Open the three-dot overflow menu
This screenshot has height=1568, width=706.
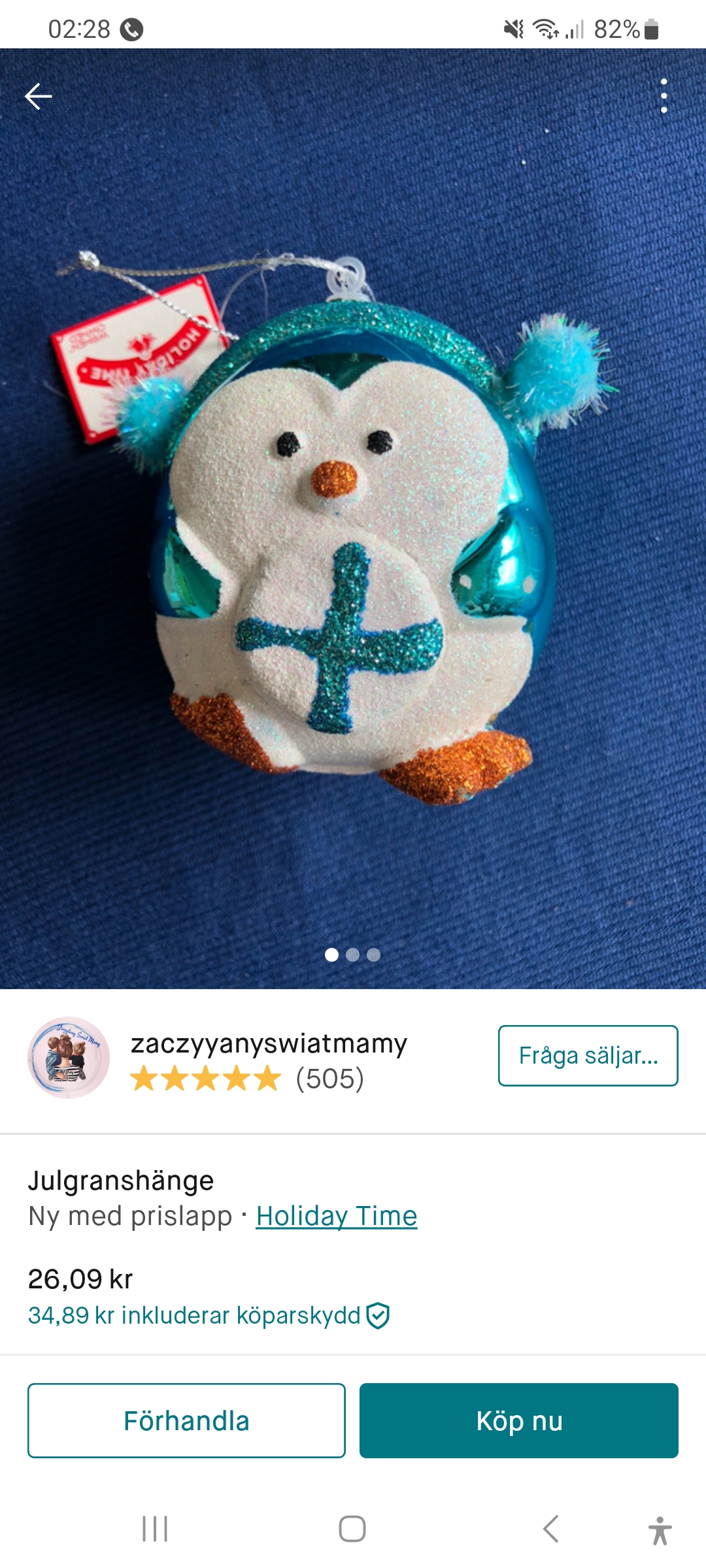click(x=664, y=96)
